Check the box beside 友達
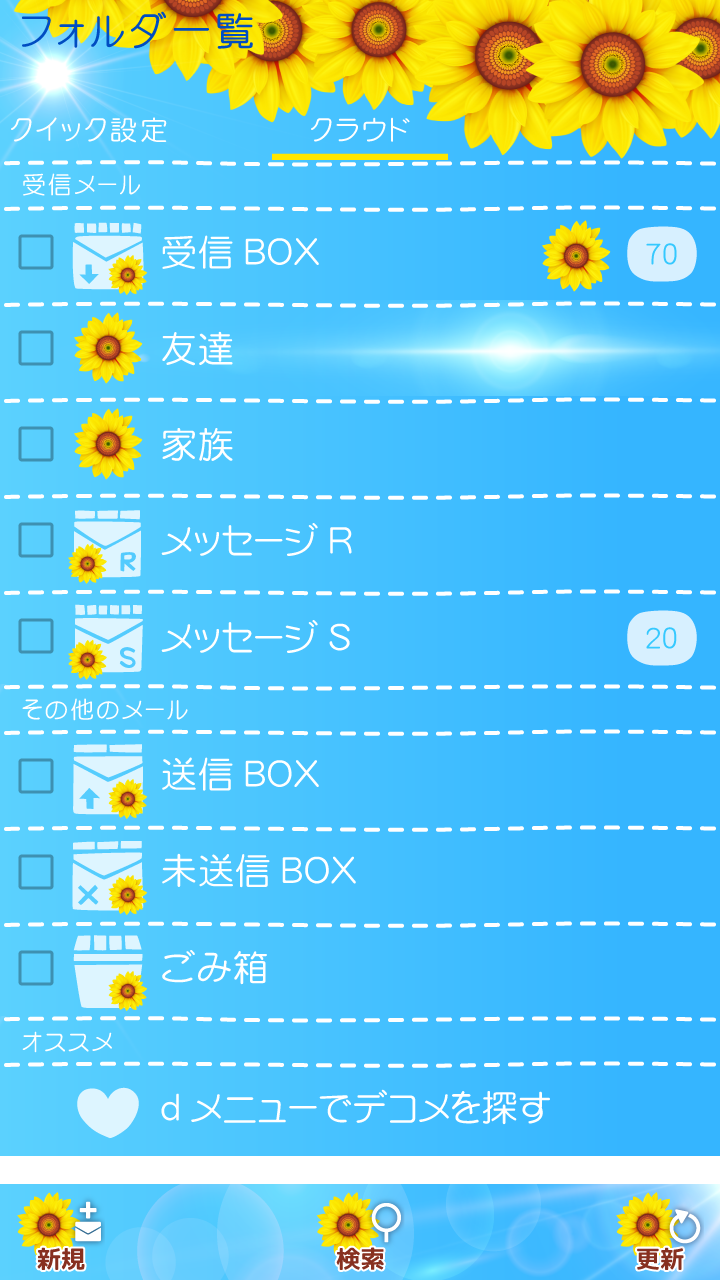720x1280 pixels. click(36, 348)
